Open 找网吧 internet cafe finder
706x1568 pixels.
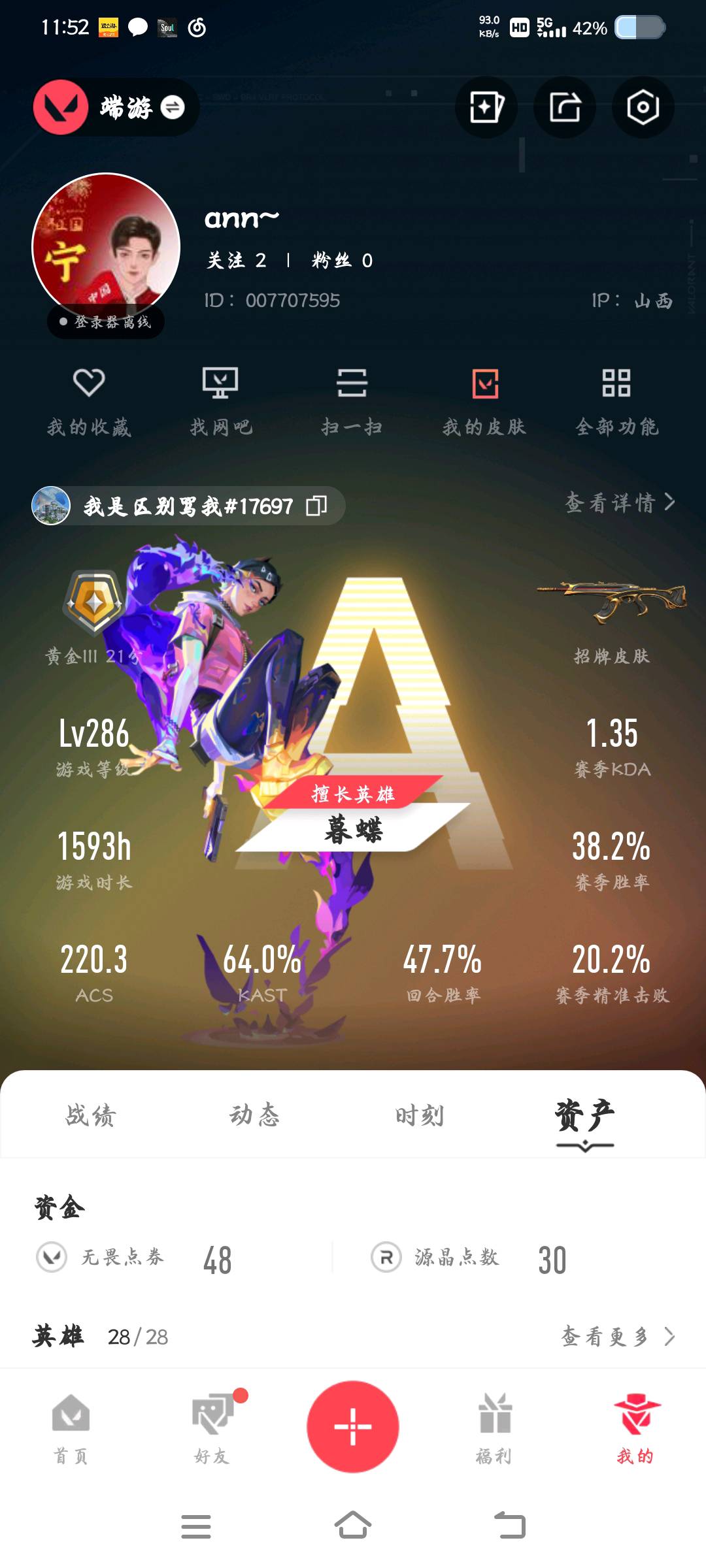220,400
